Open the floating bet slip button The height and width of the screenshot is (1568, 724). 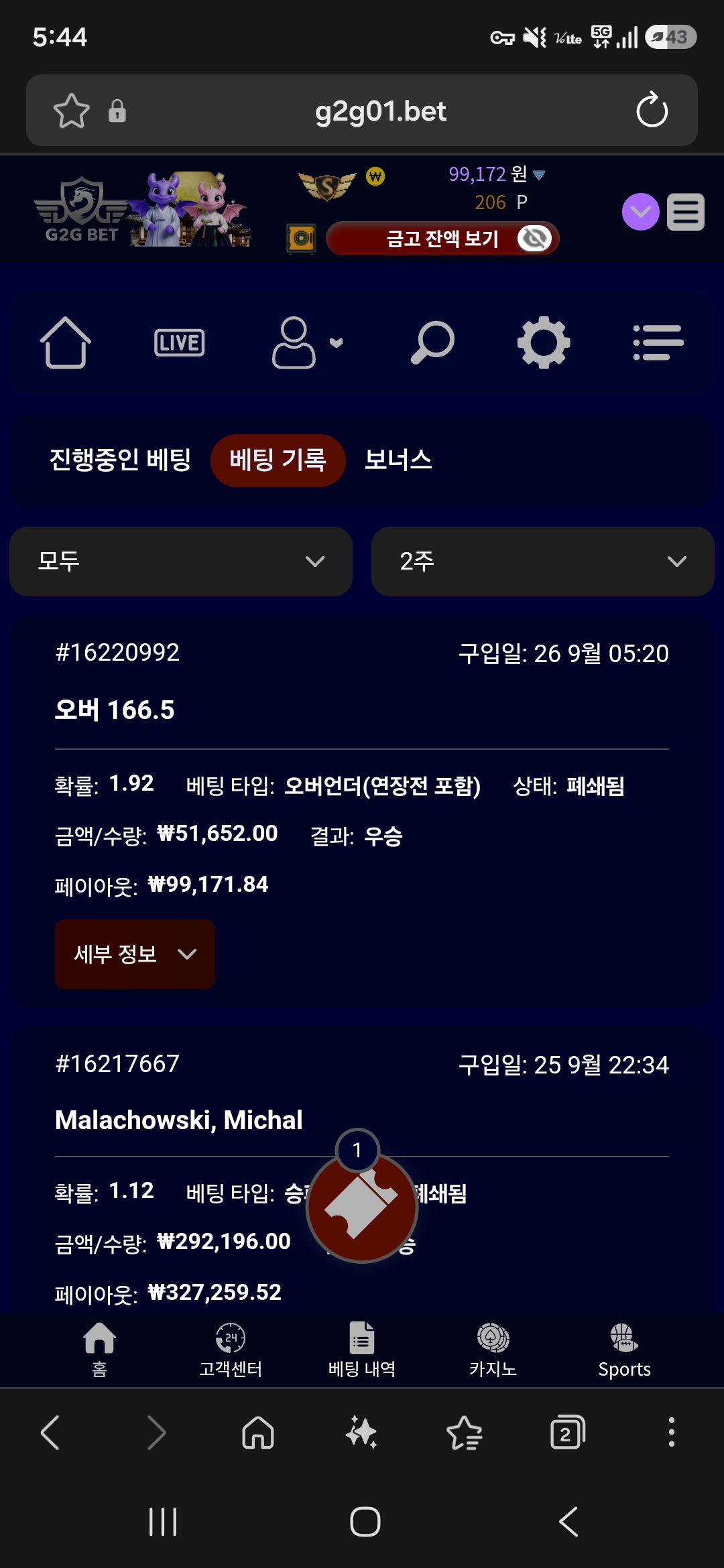coord(362,1207)
